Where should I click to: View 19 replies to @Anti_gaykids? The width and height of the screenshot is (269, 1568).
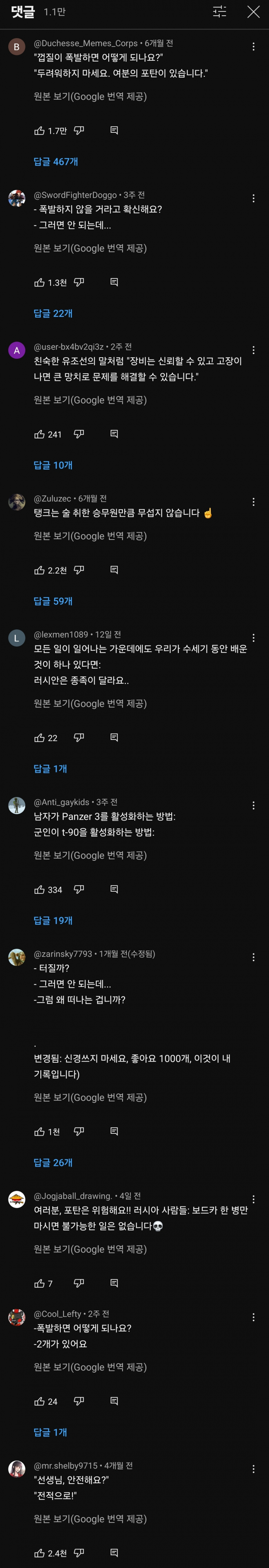(x=53, y=920)
